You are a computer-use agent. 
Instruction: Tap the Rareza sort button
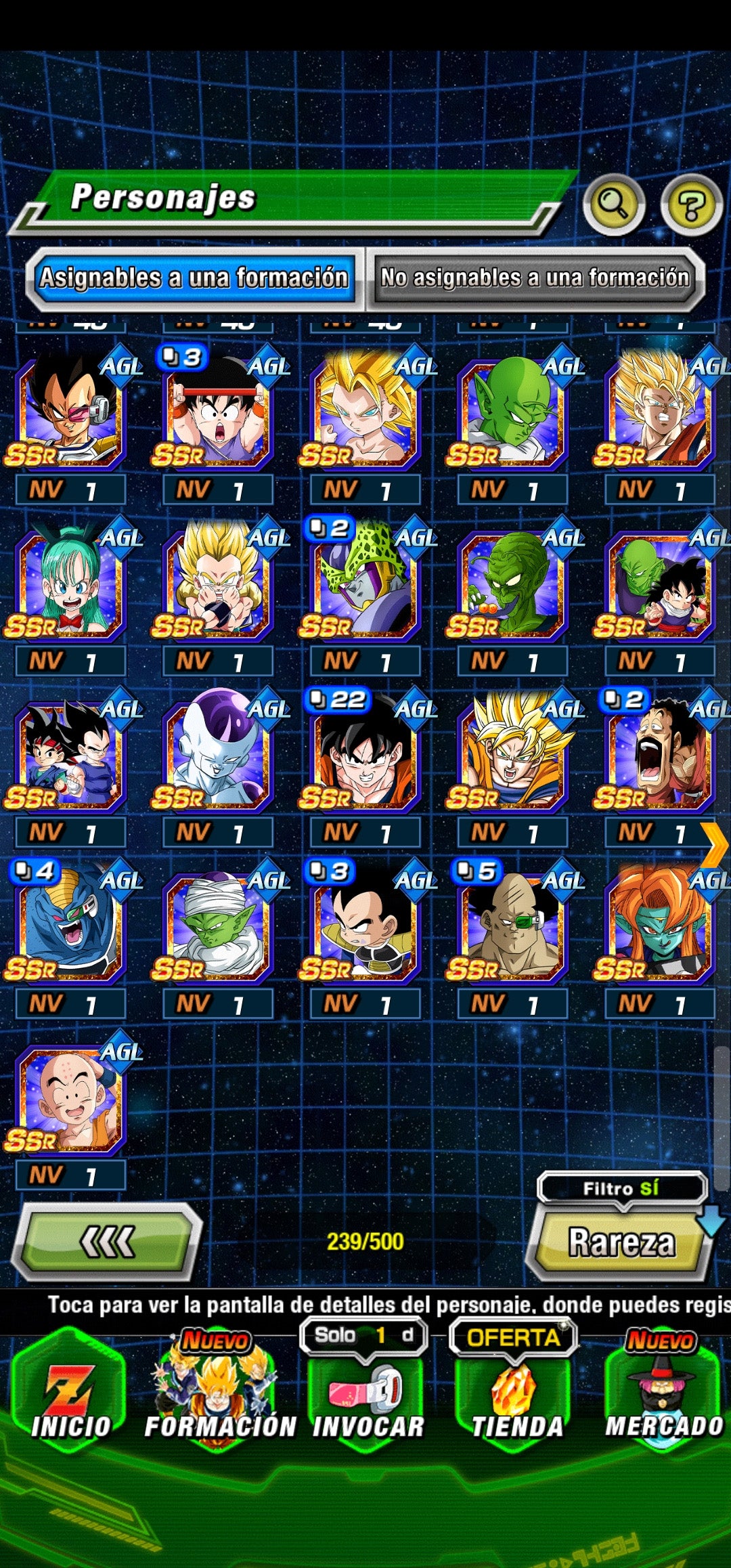click(x=621, y=1242)
